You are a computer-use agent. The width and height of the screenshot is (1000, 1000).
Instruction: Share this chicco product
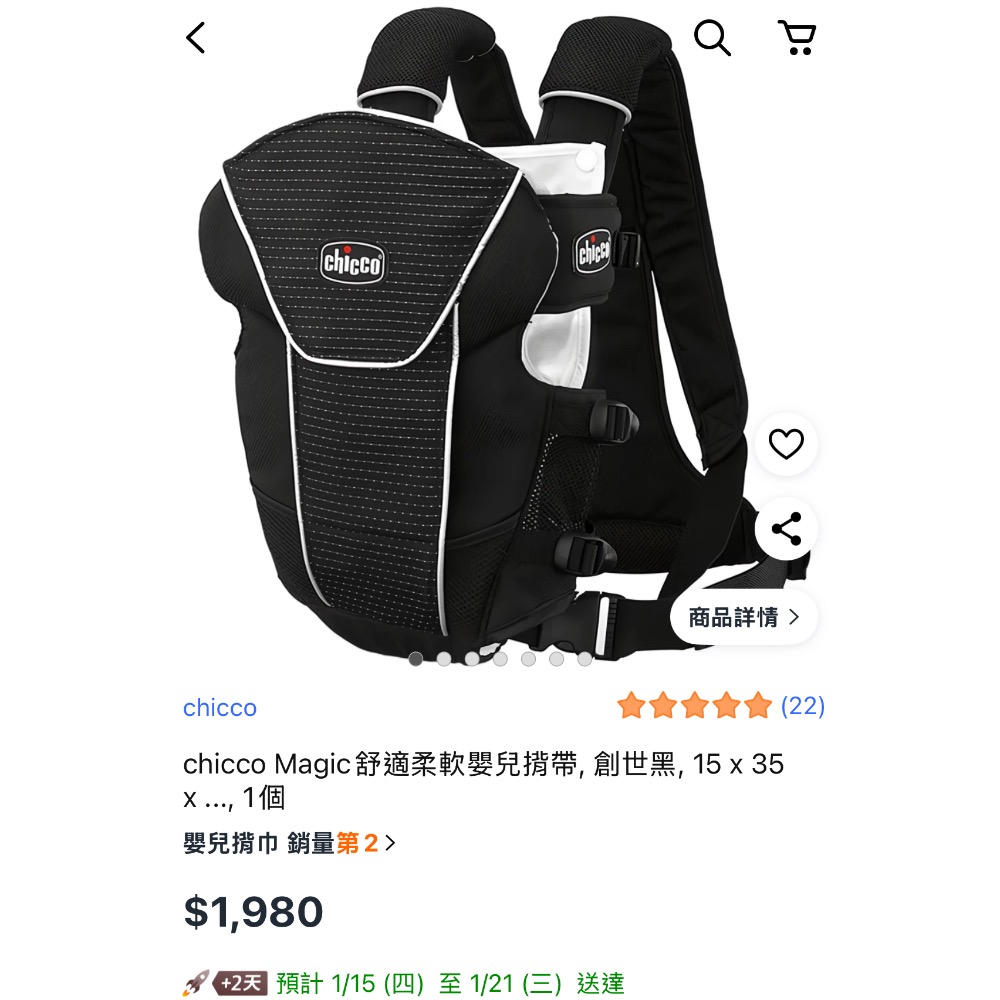[786, 530]
